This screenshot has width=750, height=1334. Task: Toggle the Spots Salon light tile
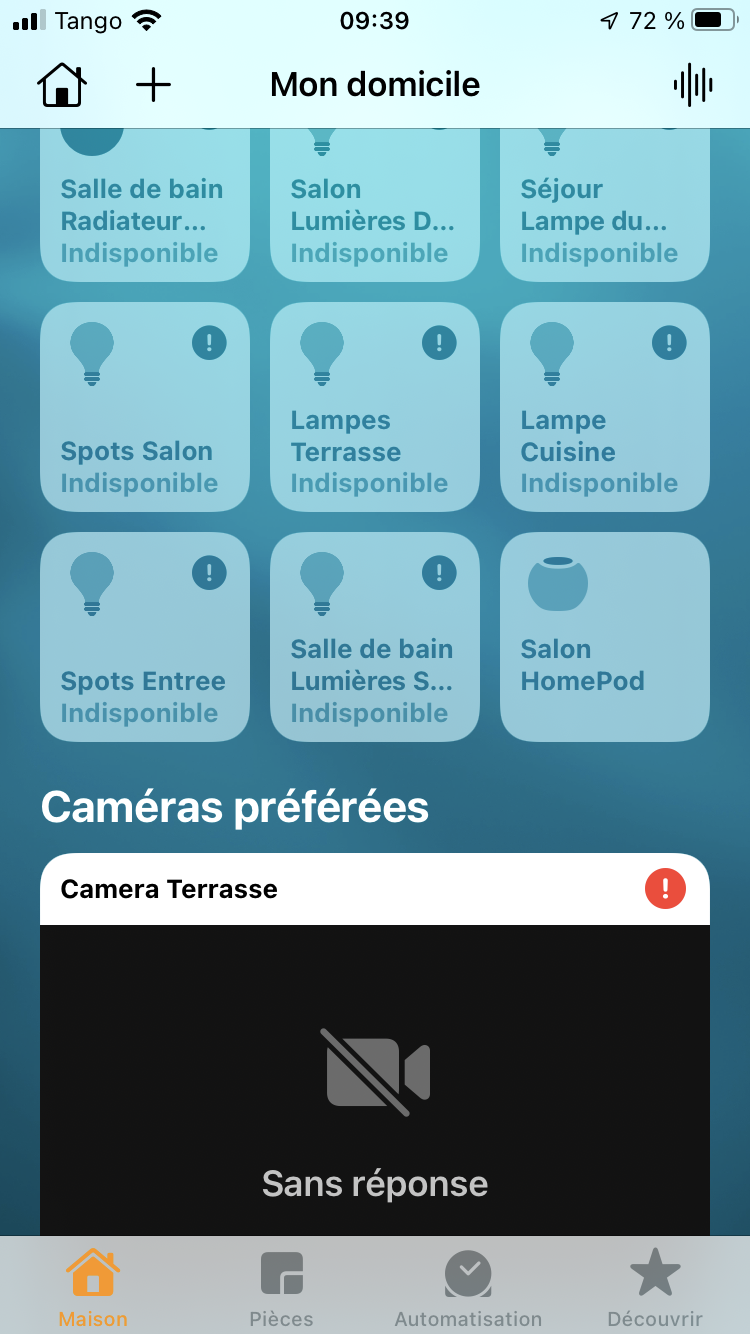(145, 407)
